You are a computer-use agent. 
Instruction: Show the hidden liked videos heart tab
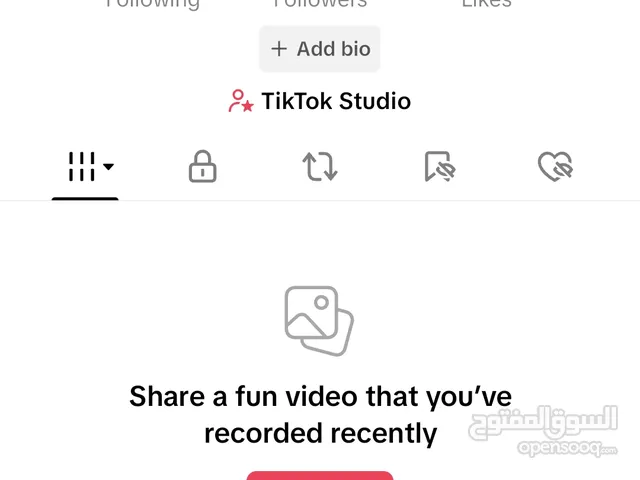[555, 166]
